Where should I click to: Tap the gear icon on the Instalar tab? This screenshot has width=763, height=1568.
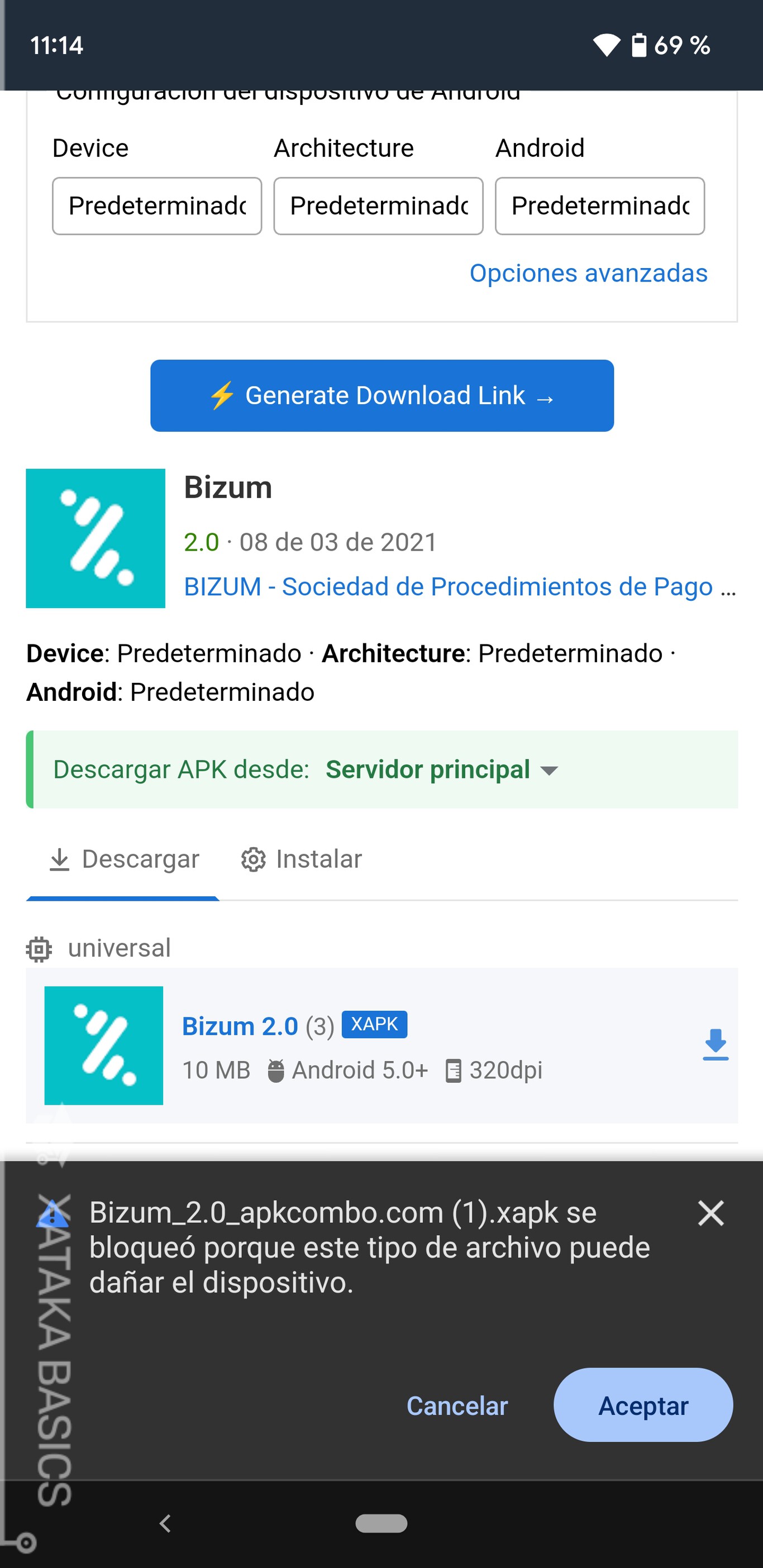[x=252, y=859]
